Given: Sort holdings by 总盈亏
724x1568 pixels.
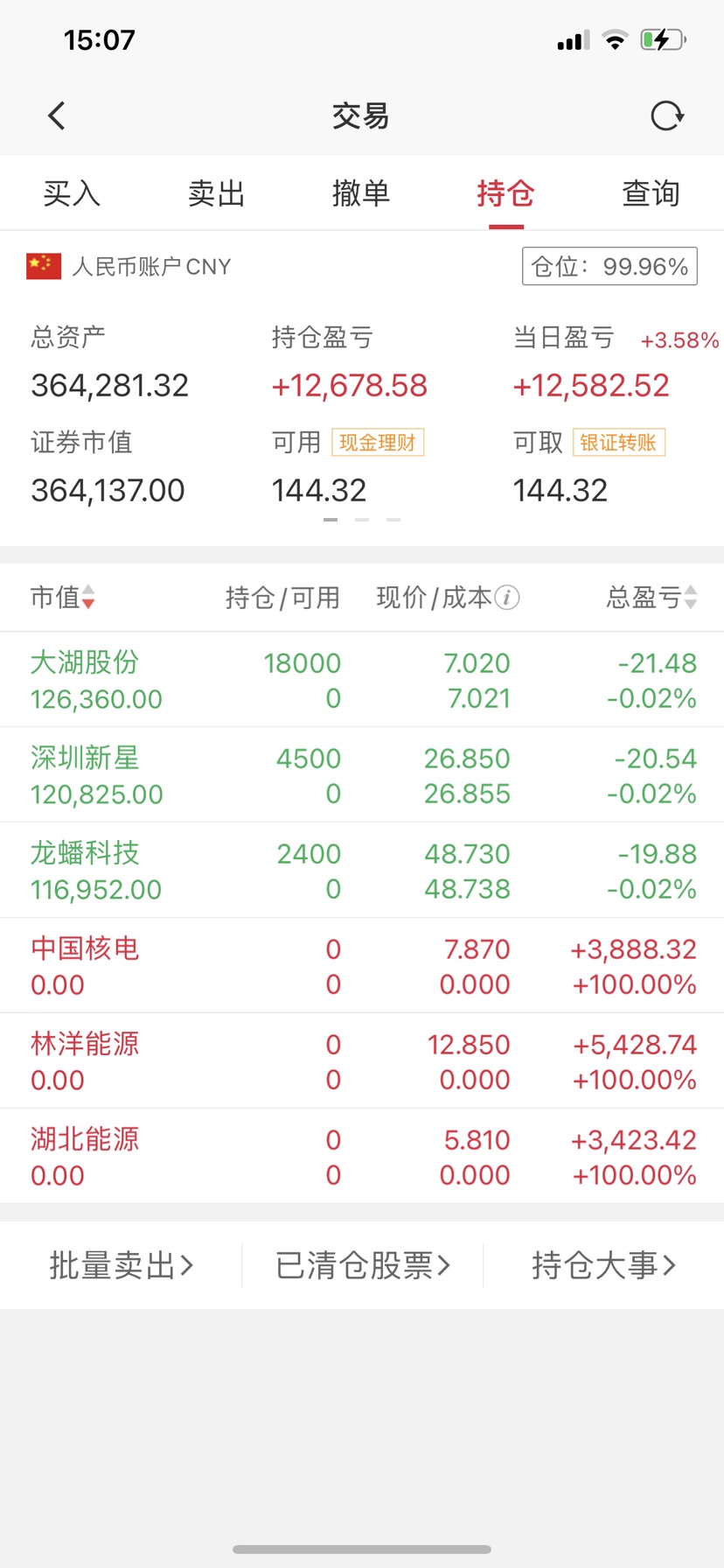Looking at the screenshot, I should coord(652,598).
